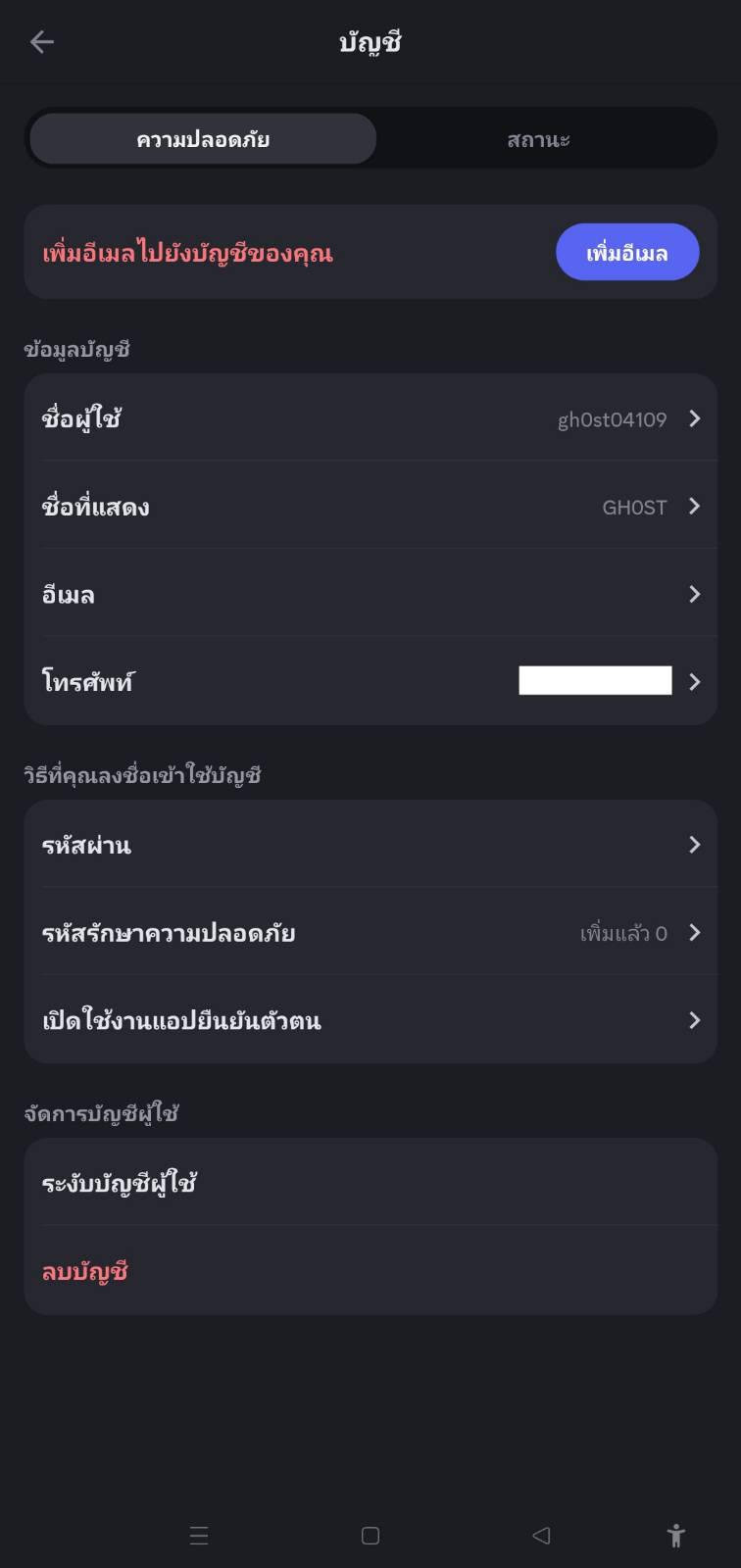Open รหัสผ่าน settings
This screenshot has width=741, height=1568.
(x=370, y=845)
